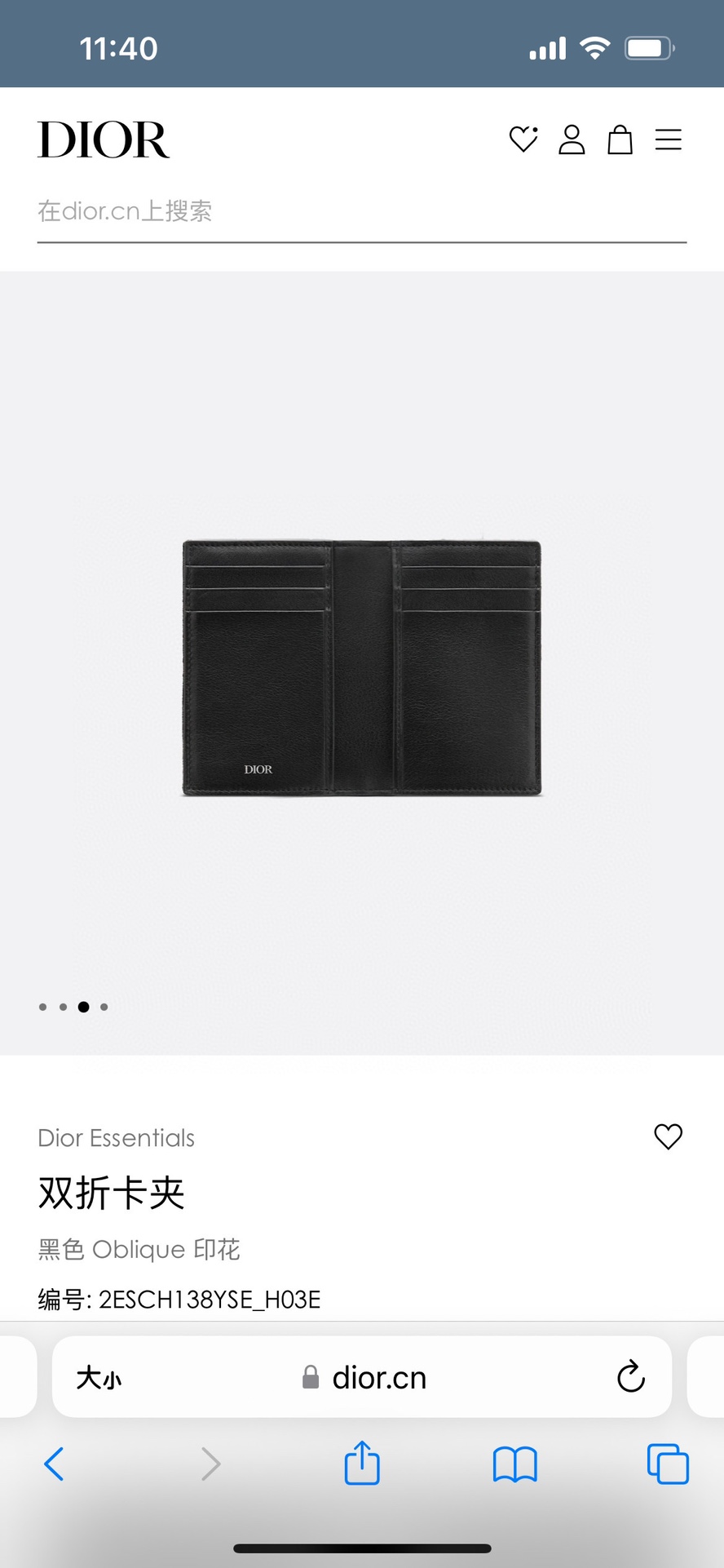Screen dimensions: 724x1568
Task: Go back to the previous page
Action: 54,1464
